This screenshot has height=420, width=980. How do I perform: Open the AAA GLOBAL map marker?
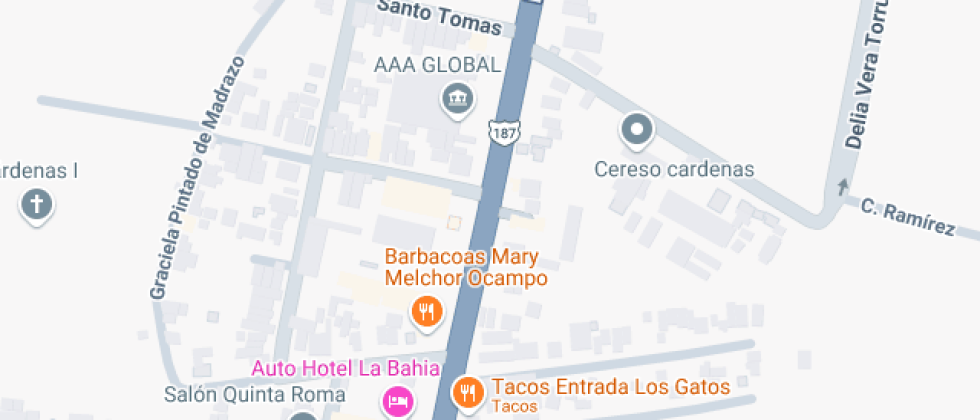(x=458, y=99)
